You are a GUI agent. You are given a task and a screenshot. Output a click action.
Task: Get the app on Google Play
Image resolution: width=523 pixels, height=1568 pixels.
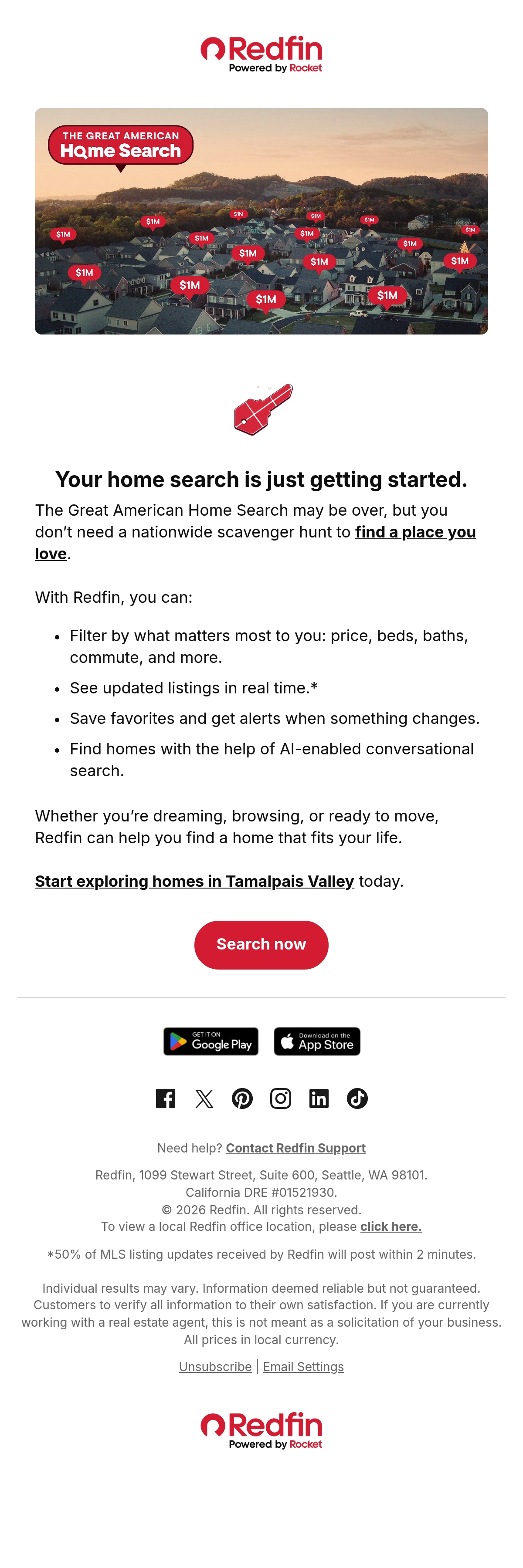click(x=211, y=1041)
